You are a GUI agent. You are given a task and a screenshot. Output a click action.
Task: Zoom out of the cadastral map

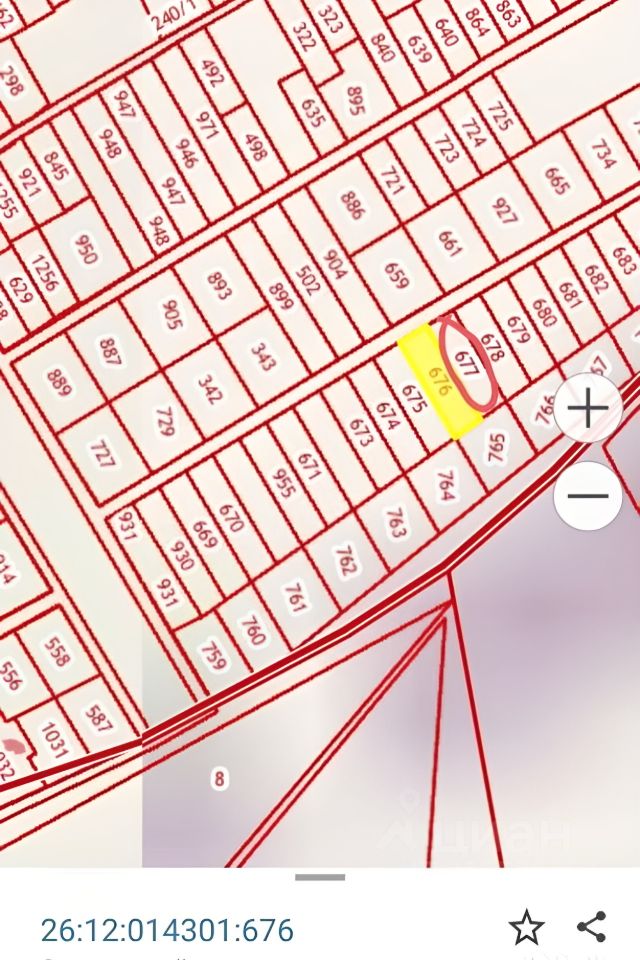(x=589, y=496)
